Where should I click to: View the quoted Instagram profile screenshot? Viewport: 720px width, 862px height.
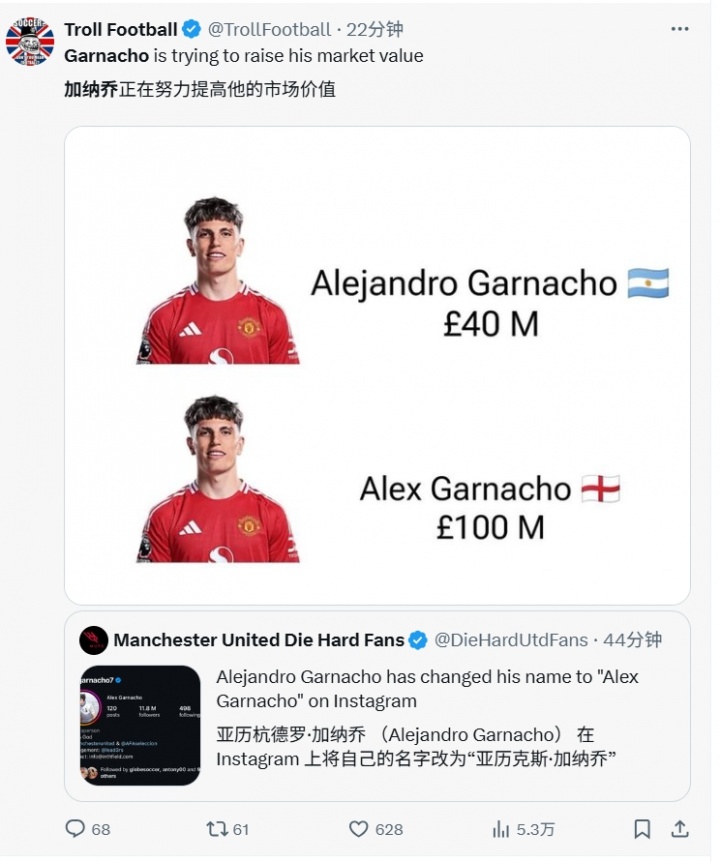pyautogui.click(x=140, y=725)
